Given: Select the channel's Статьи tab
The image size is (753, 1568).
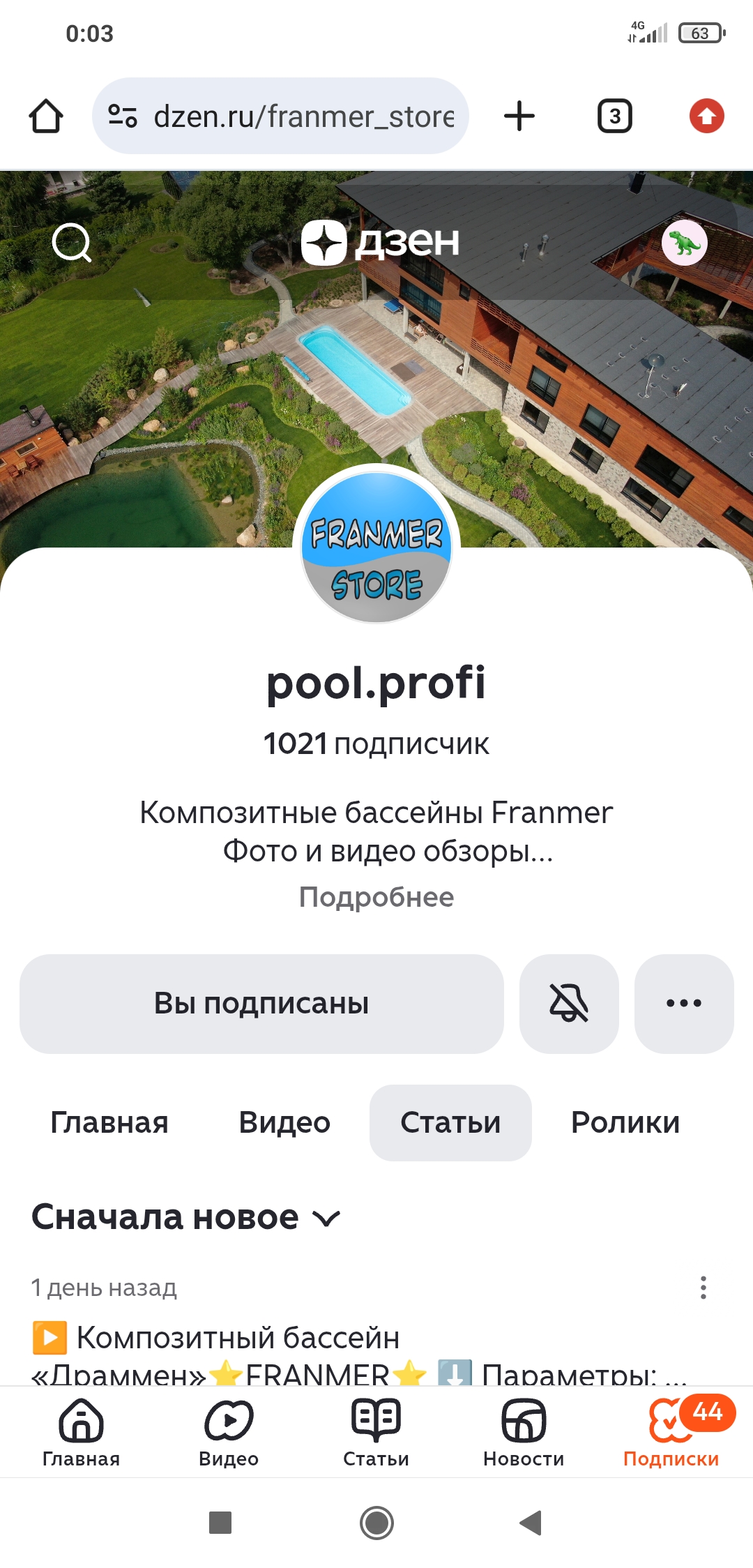Looking at the screenshot, I should pyautogui.click(x=450, y=1122).
